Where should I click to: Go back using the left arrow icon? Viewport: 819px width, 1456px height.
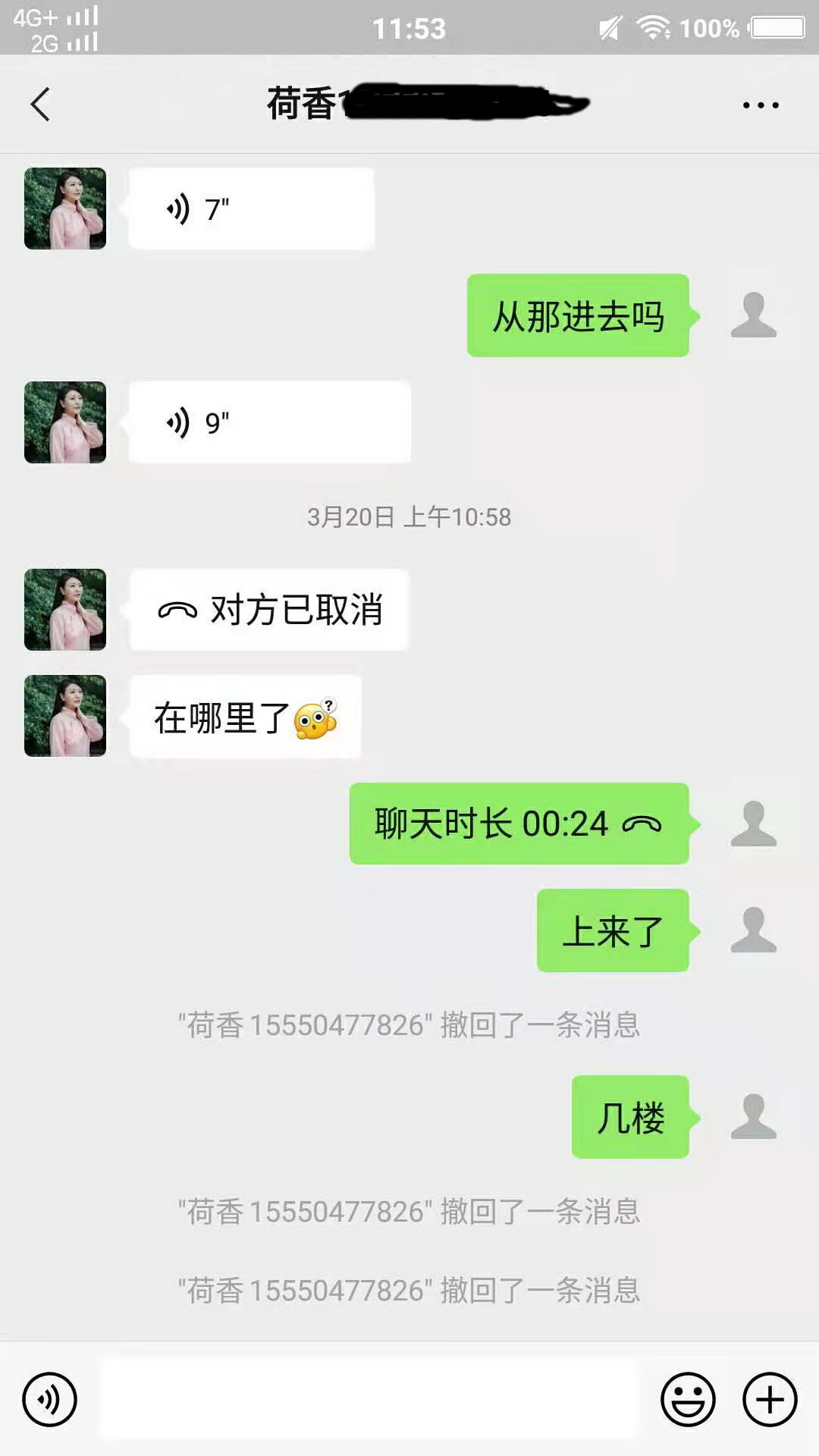click(x=41, y=105)
